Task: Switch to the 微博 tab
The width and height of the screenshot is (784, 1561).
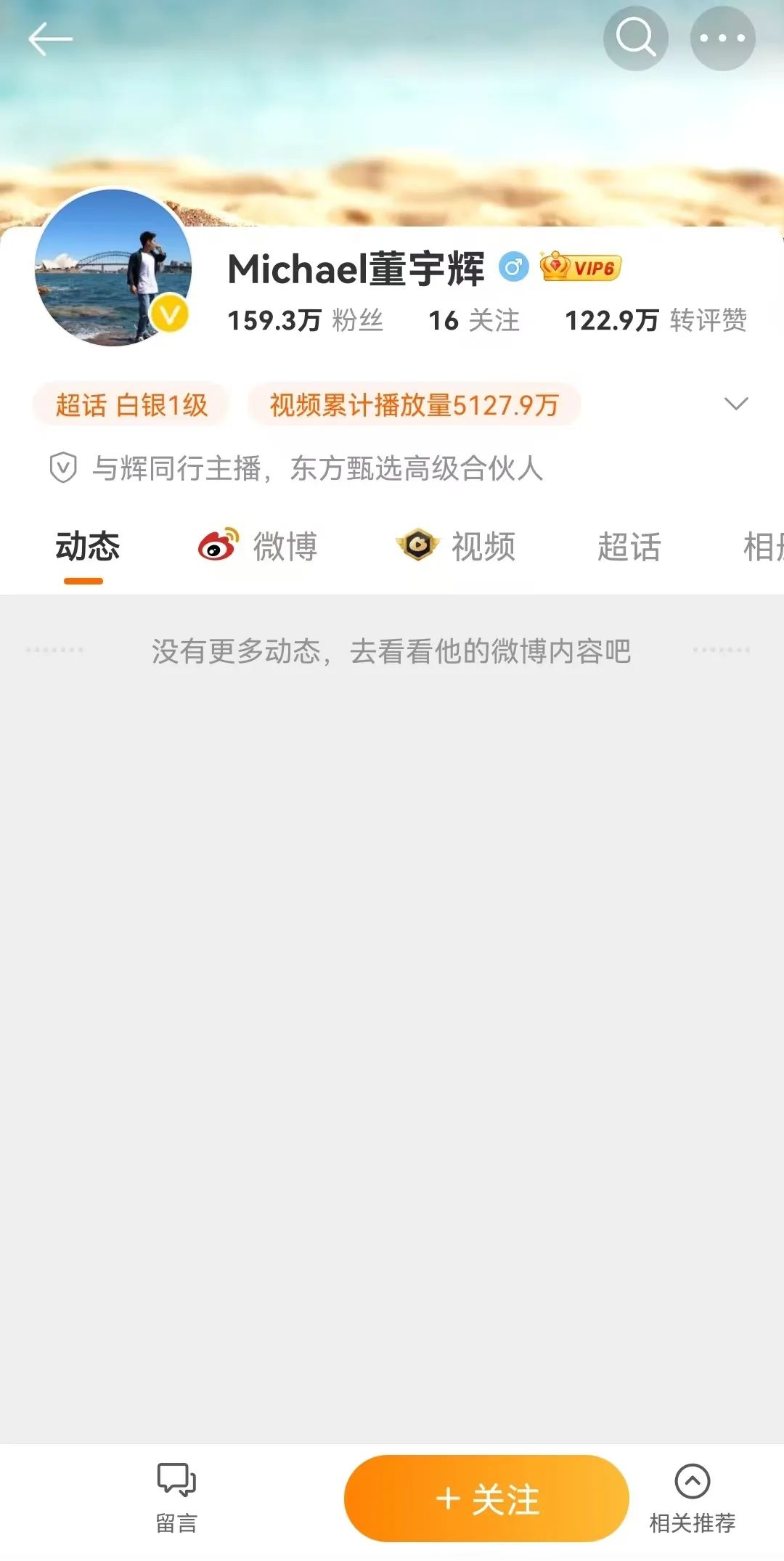Action: coord(258,547)
